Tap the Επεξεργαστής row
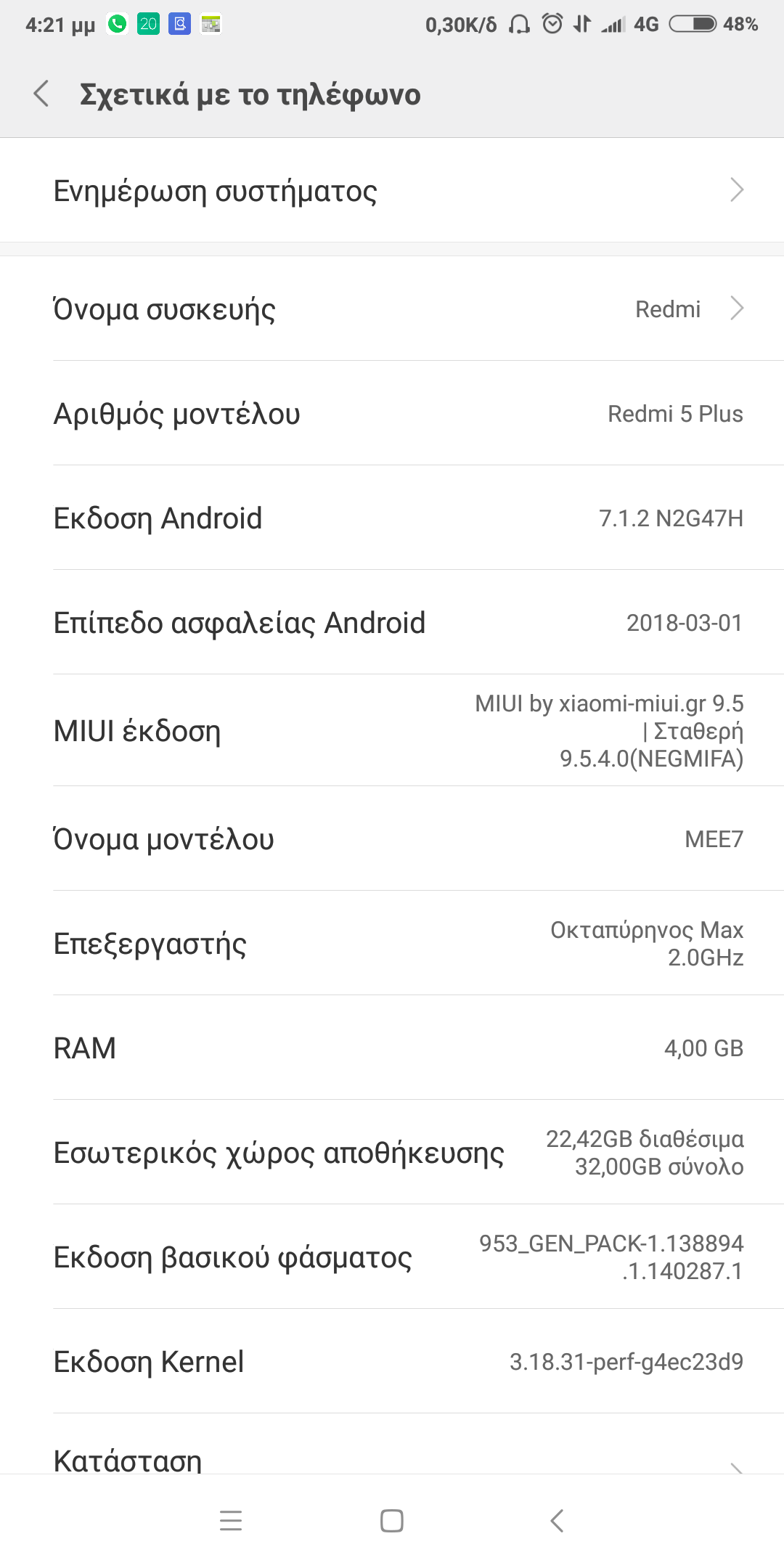784x1568 pixels. [x=392, y=944]
